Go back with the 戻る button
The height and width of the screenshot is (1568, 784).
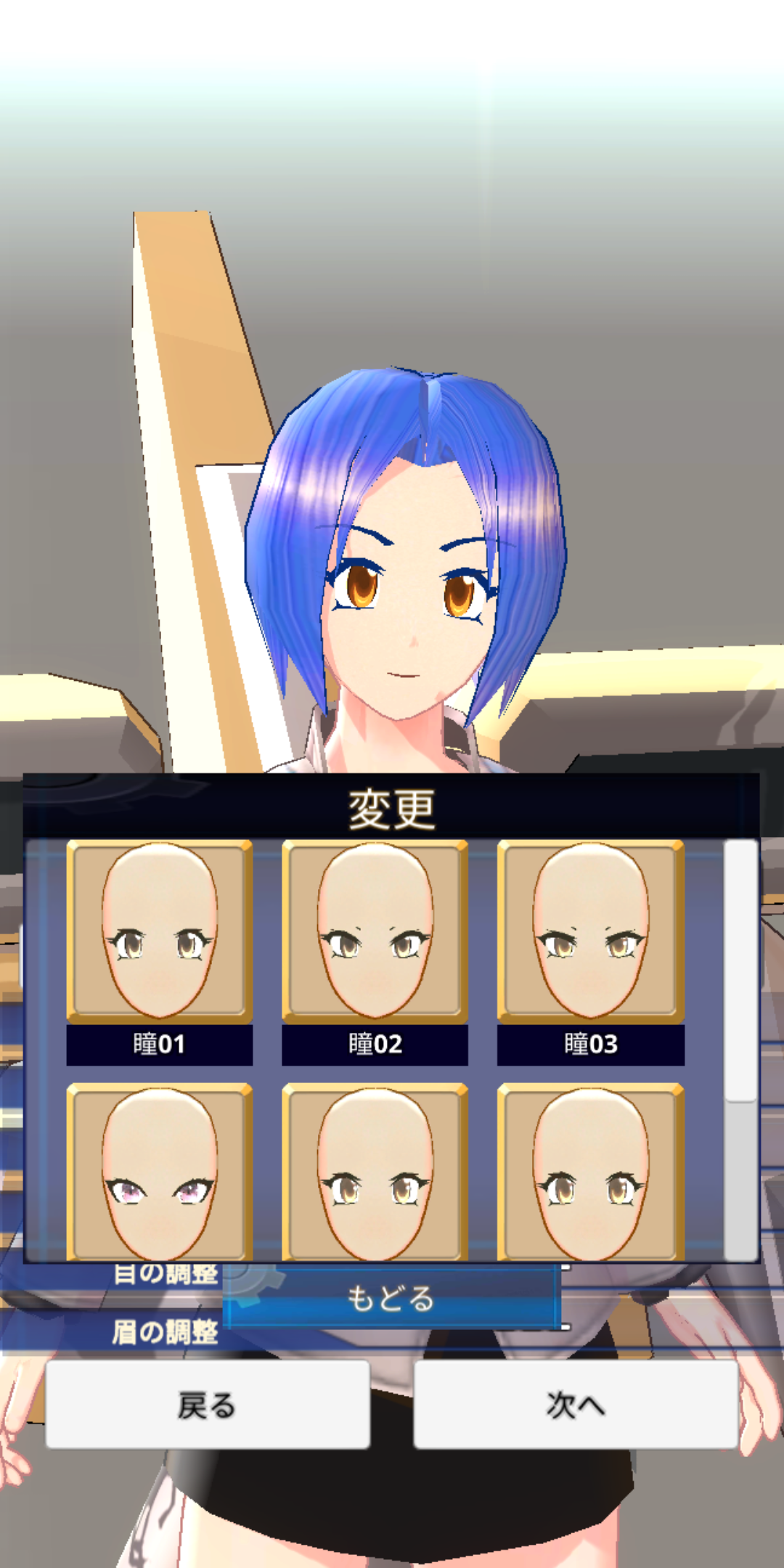click(x=208, y=1405)
